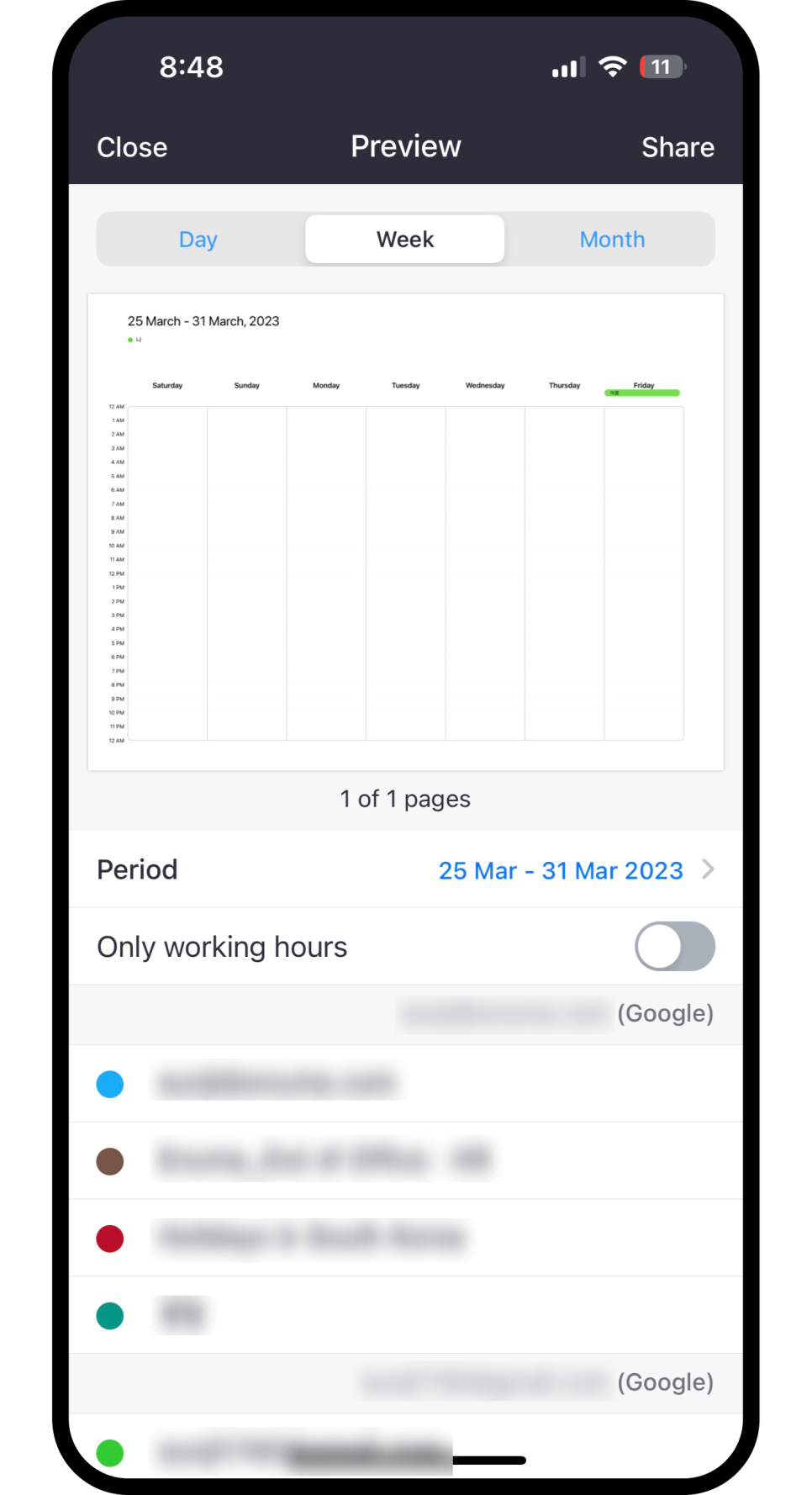
Task: Enable Only working hours
Action: (674, 947)
